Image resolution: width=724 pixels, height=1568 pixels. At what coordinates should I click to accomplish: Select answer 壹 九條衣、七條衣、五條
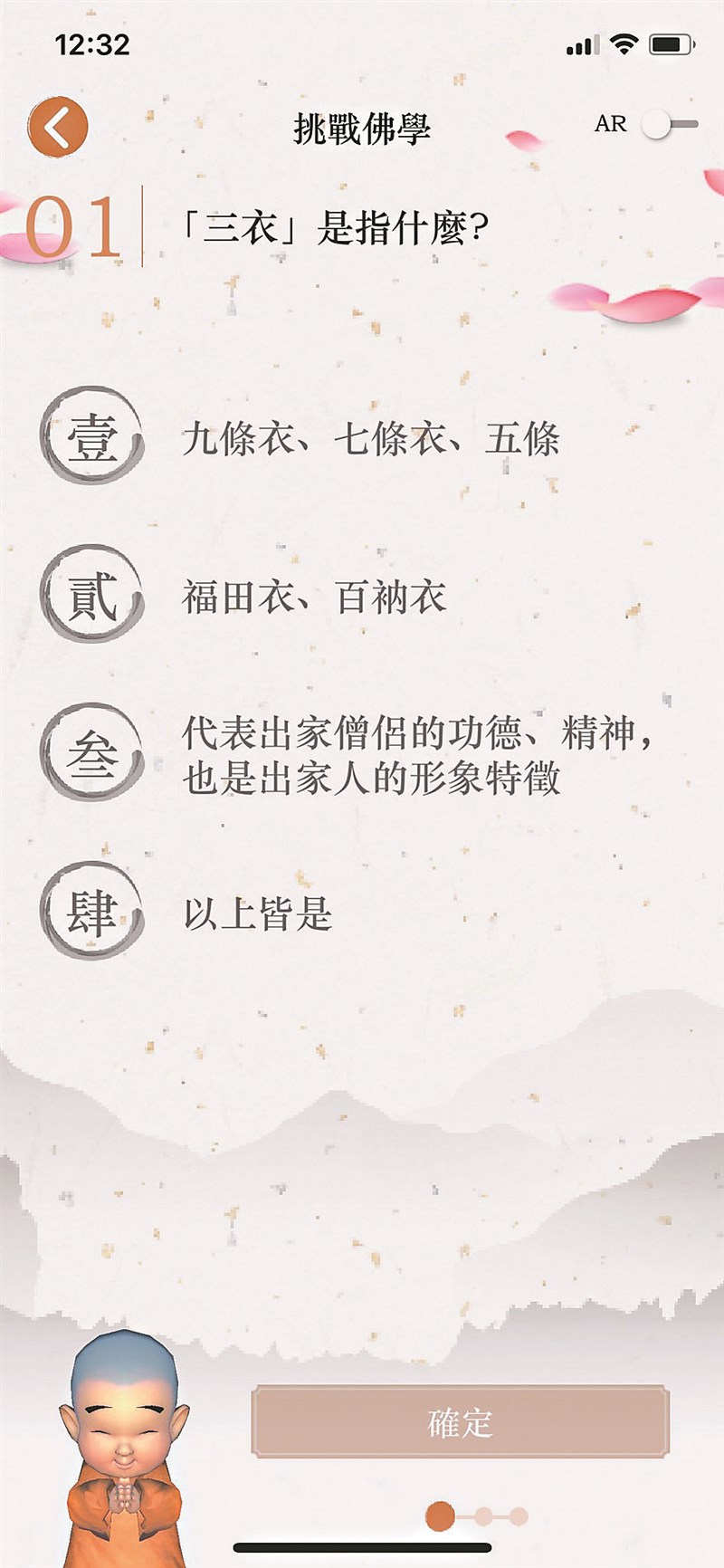point(92,438)
